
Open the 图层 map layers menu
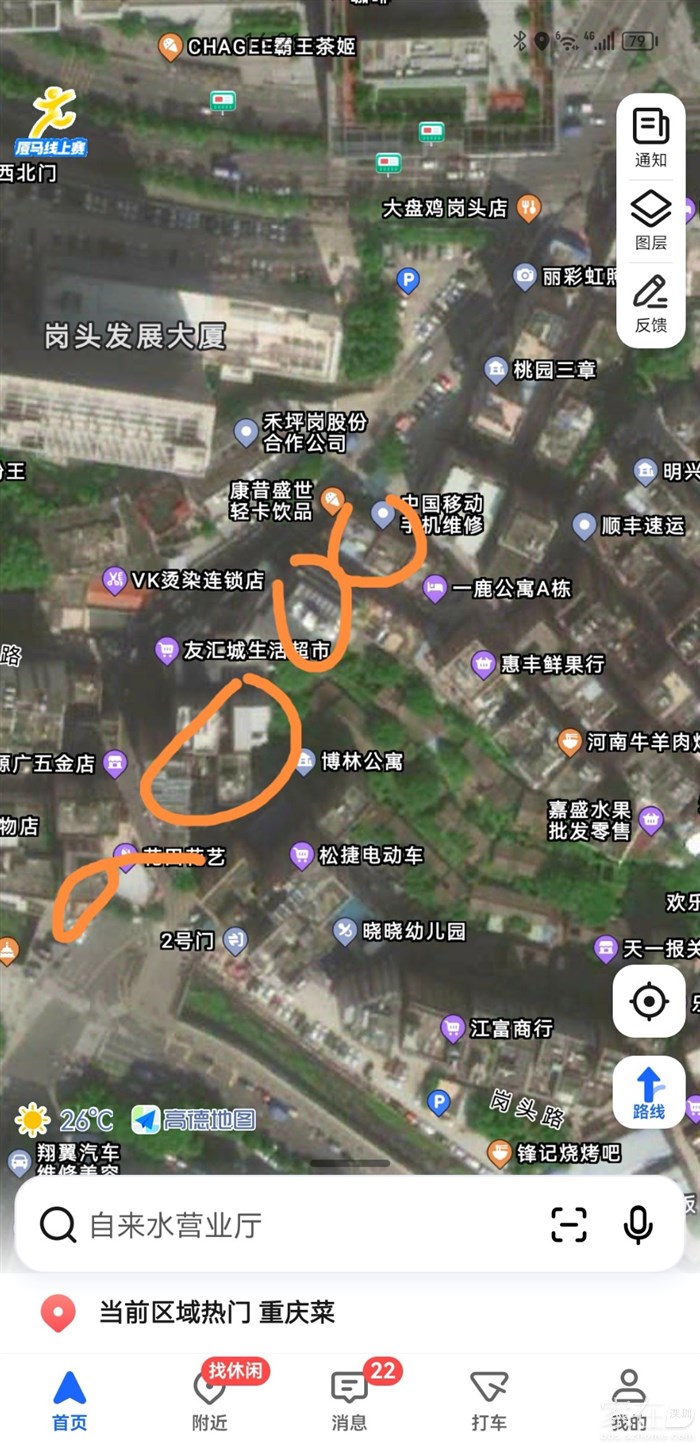[x=650, y=220]
